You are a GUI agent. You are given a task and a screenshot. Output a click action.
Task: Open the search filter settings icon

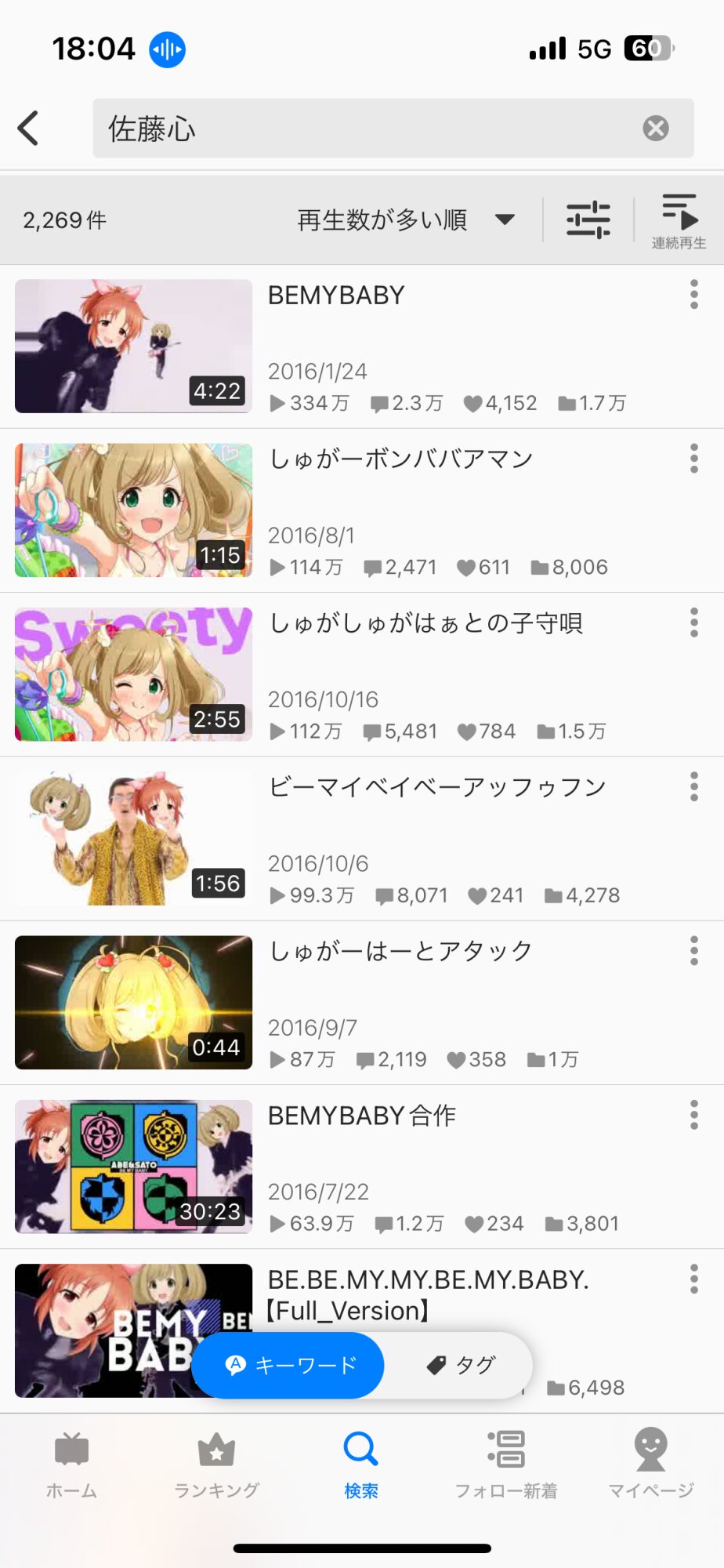coord(588,220)
